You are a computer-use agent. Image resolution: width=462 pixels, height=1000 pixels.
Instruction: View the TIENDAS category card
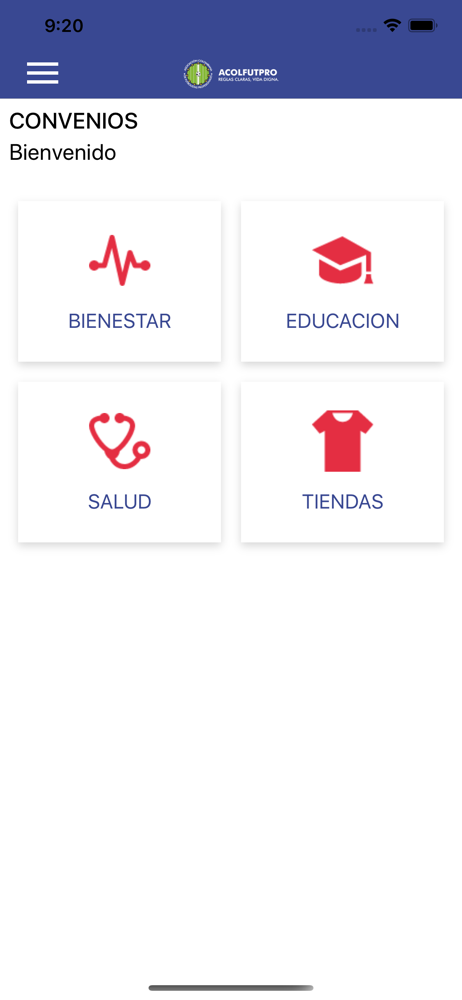coord(342,462)
